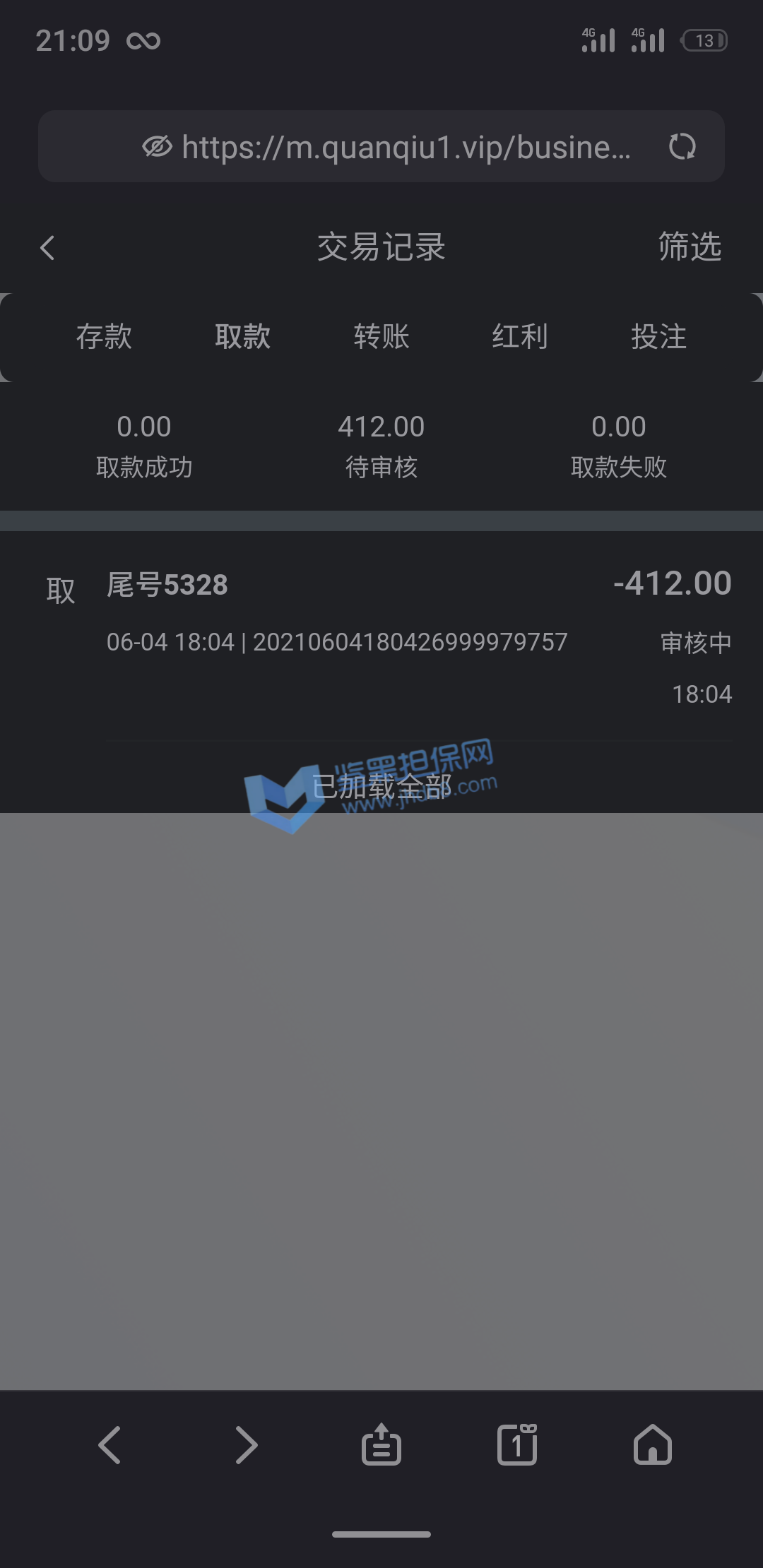Viewport: 763px width, 1568px height.
Task: Tap the URL address bar
Action: pos(396,147)
